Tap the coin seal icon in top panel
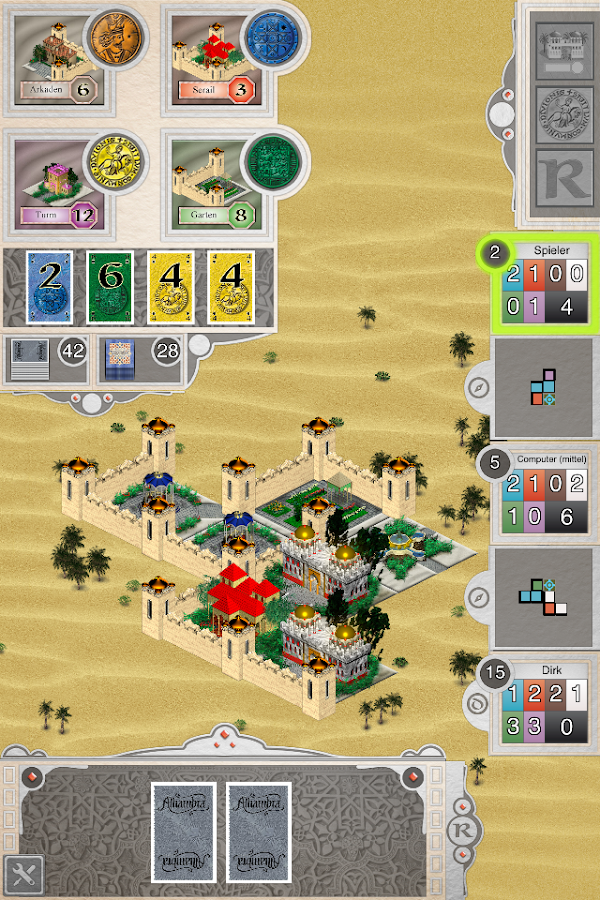The image size is (600, 900). [560, 113]
